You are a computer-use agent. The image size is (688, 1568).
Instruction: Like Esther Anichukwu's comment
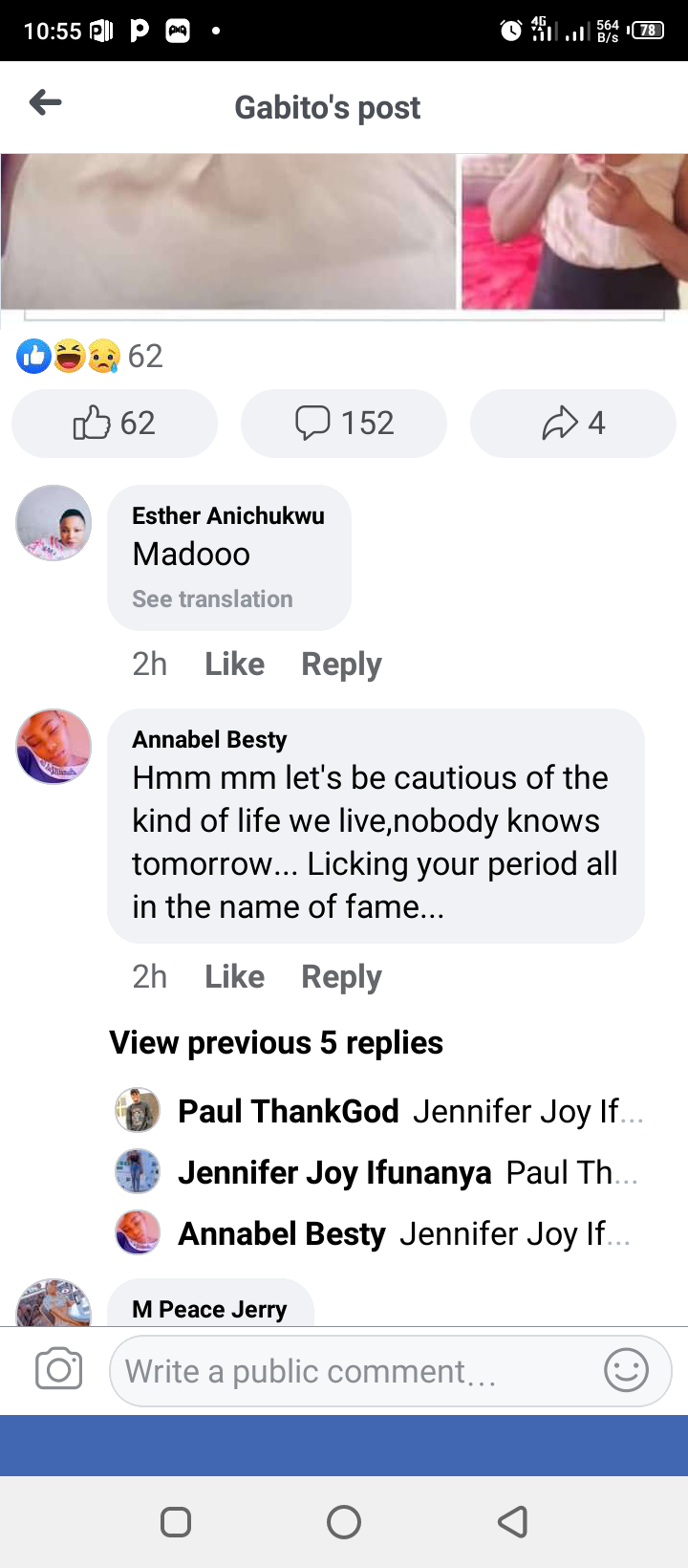(234, 664)
